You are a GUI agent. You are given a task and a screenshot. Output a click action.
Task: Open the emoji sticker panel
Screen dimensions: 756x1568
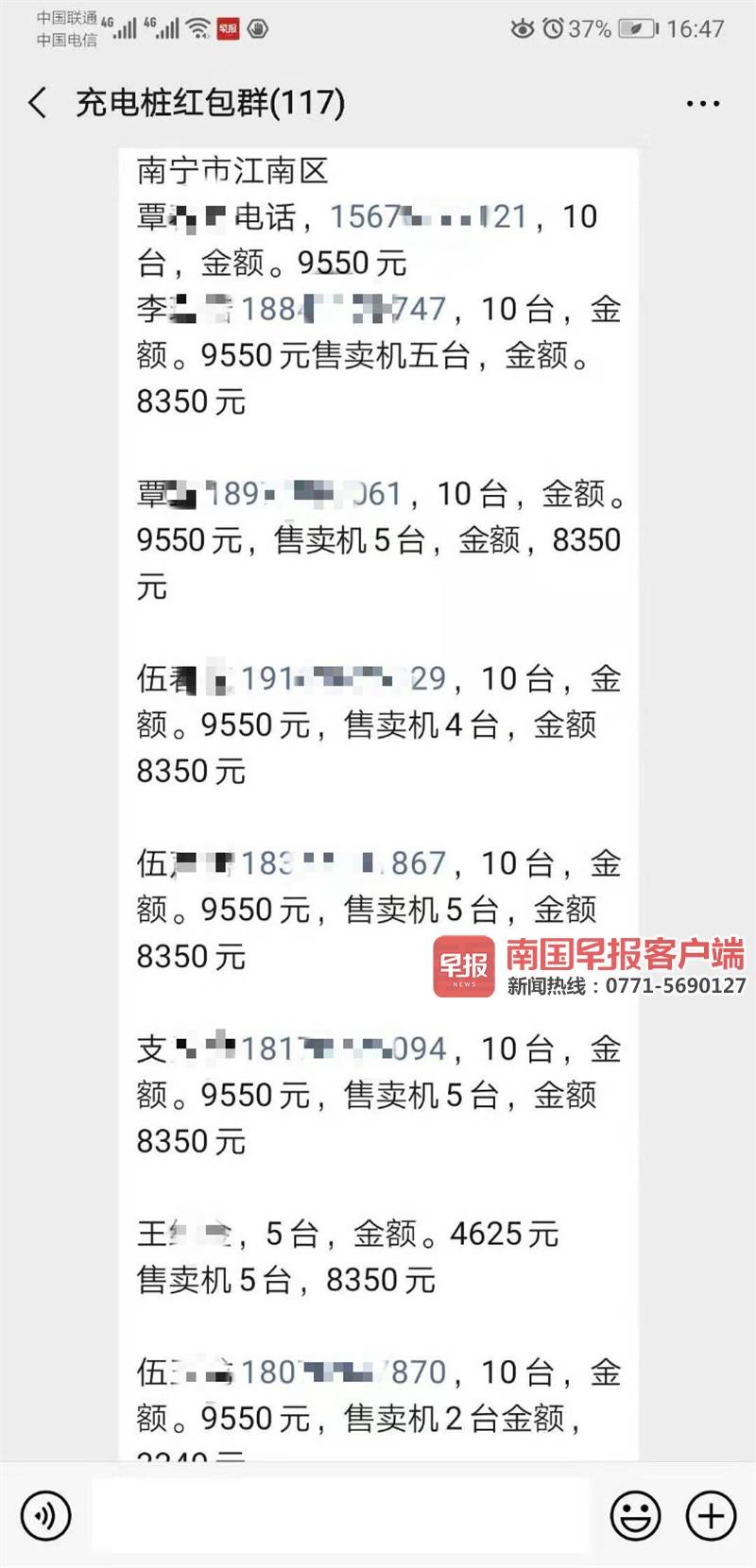click(635, 1515)
